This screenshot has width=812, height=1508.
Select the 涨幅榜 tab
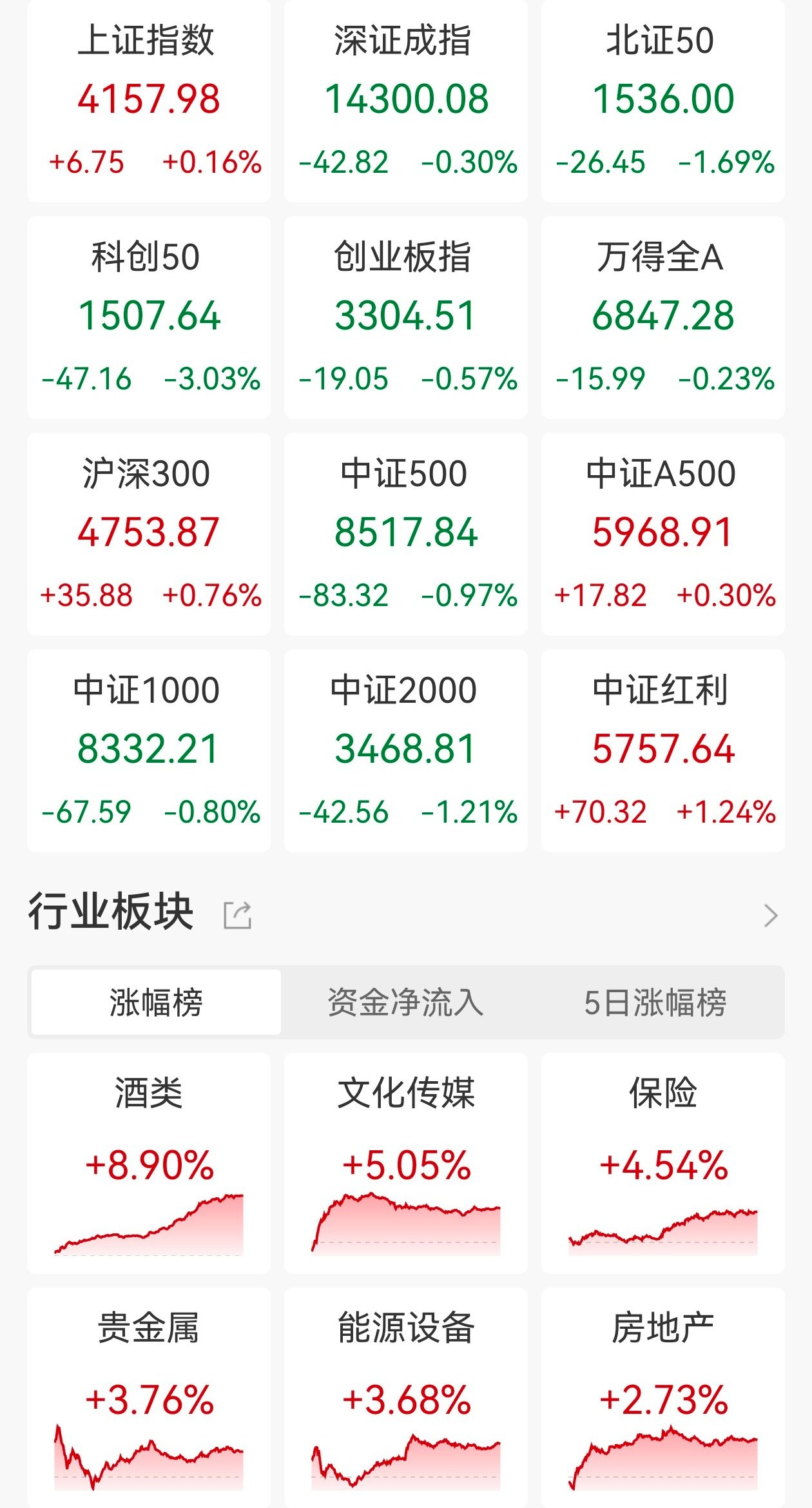point(156,1003)
